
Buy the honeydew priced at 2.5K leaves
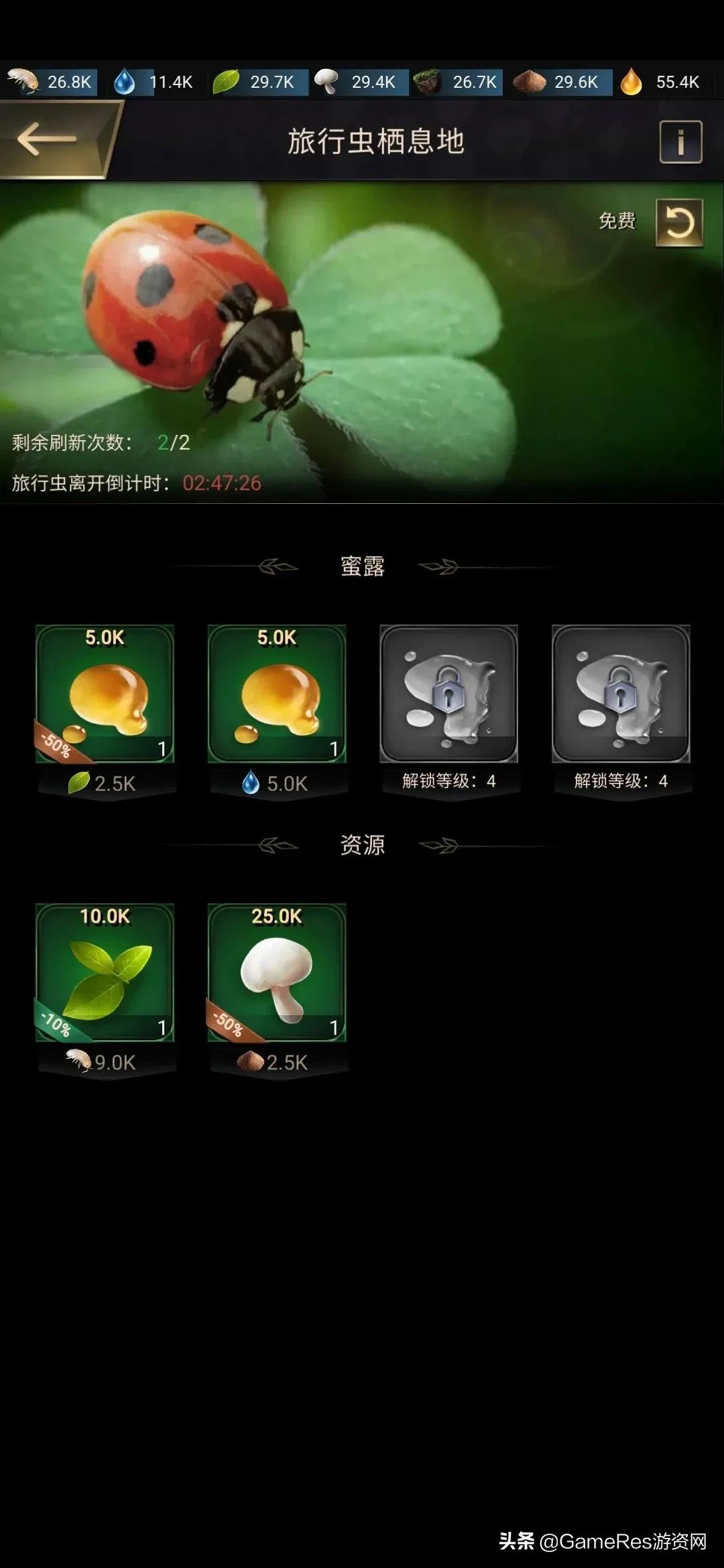pyautogui.click(x=105, y=695)
